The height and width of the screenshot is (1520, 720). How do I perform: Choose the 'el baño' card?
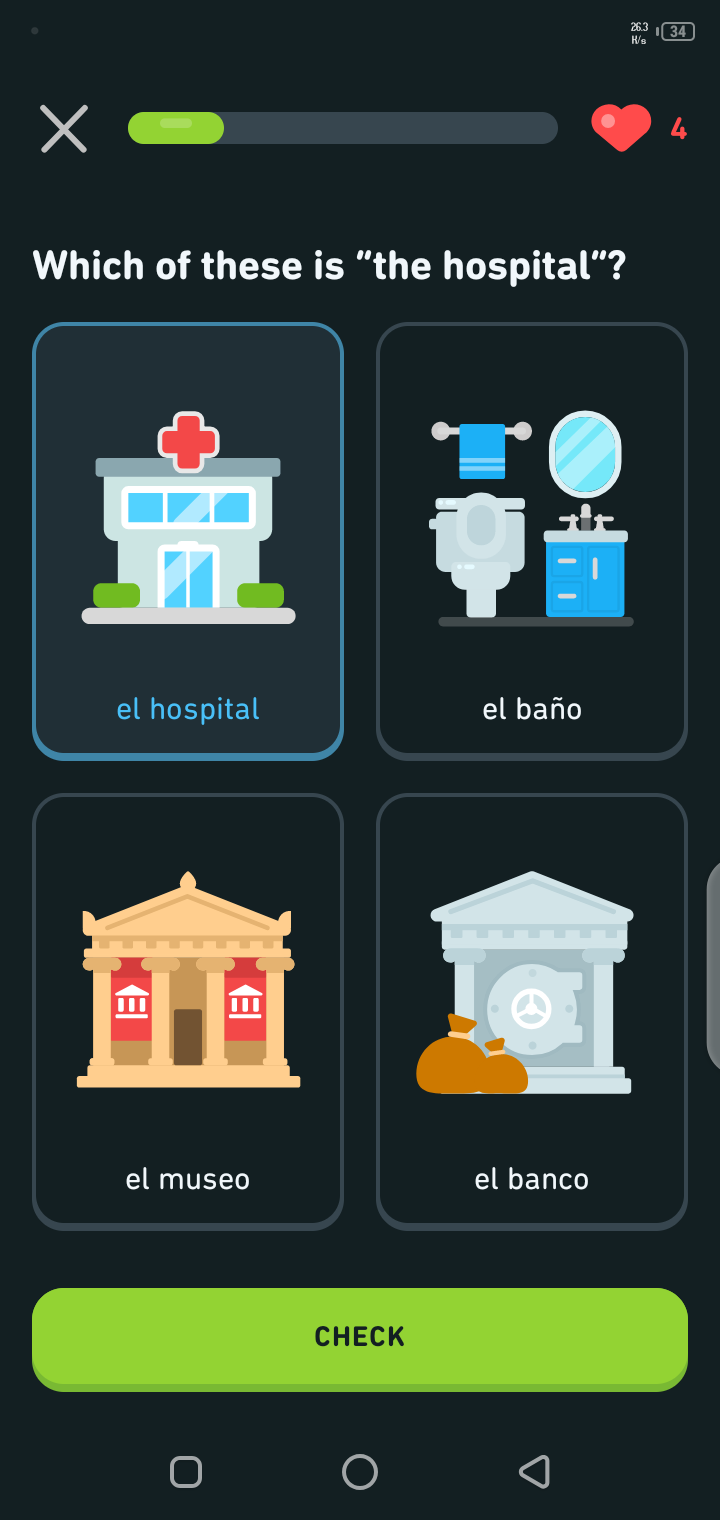tap(532, 540)
